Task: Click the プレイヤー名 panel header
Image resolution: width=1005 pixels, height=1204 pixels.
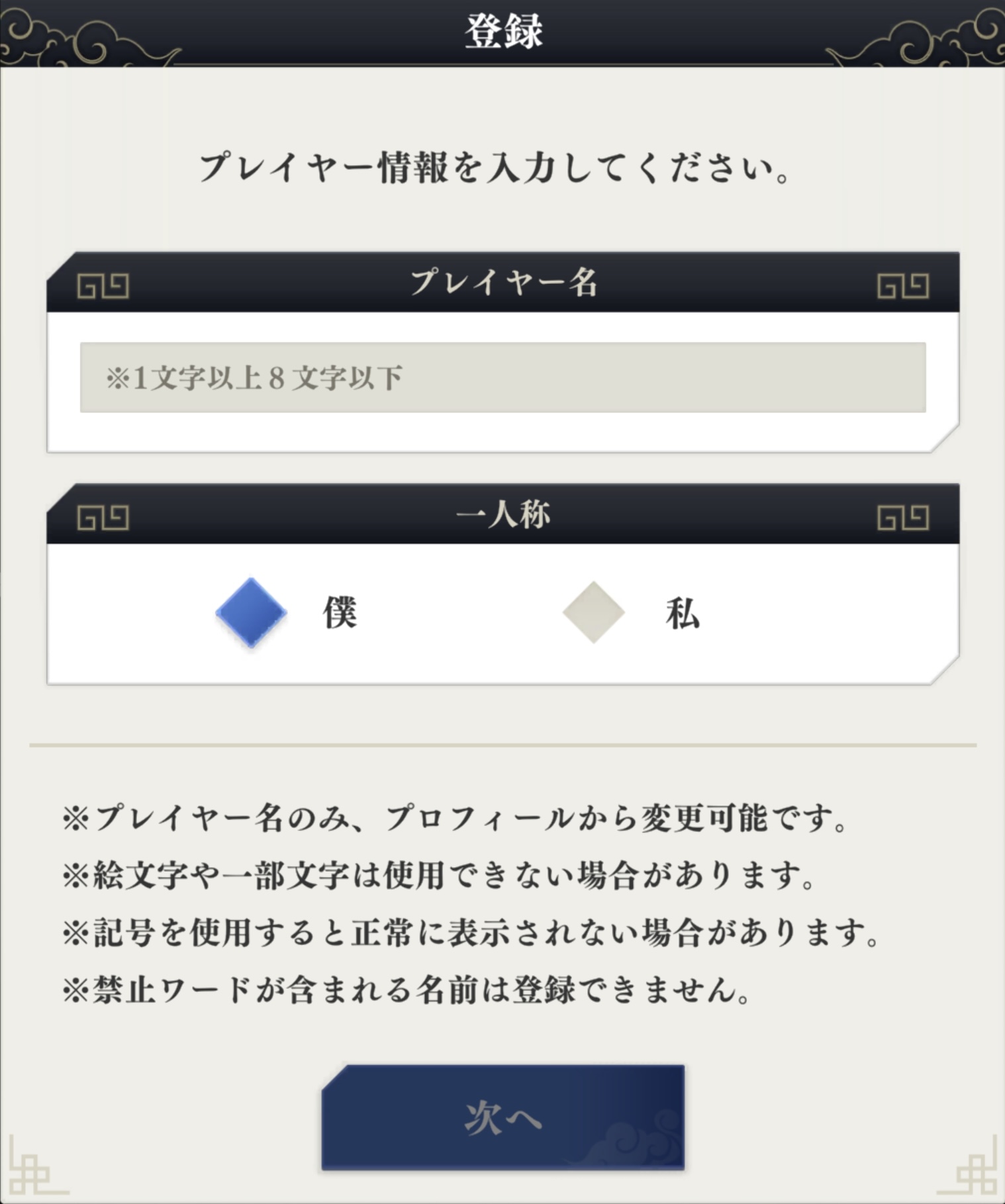Action: click(502, 284)
